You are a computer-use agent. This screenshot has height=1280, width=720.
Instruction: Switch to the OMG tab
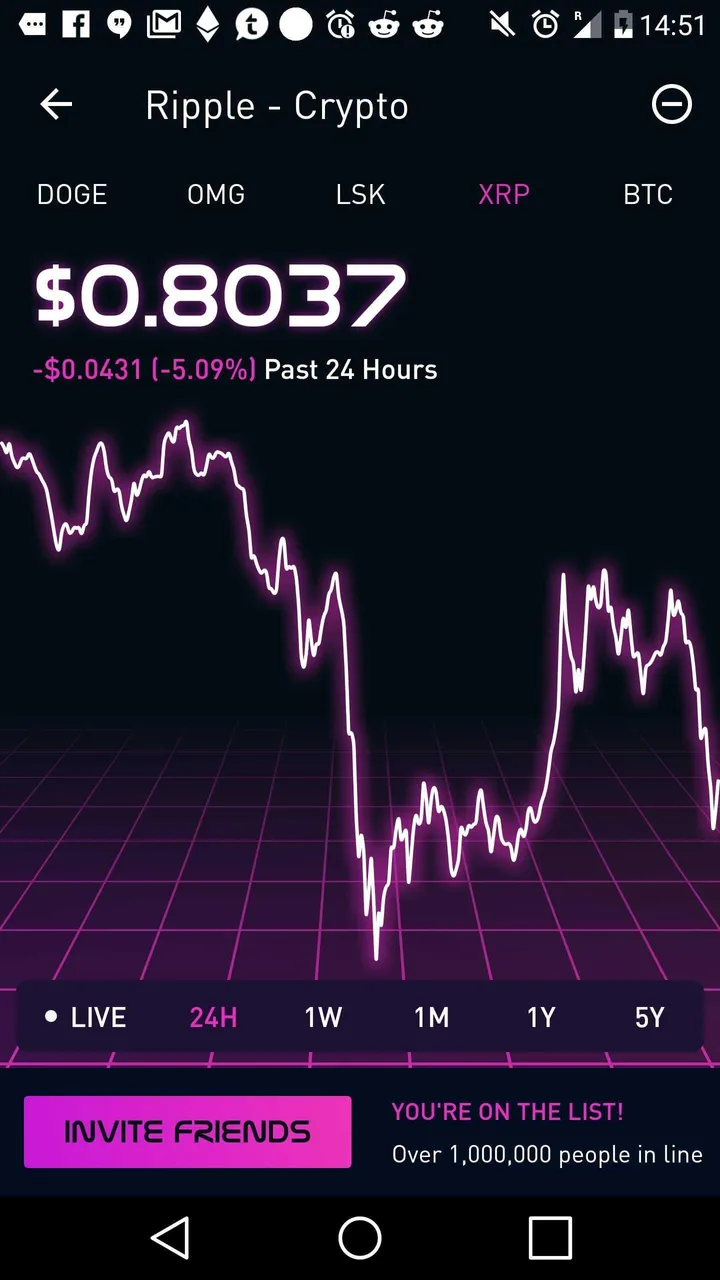pos(216,194)
